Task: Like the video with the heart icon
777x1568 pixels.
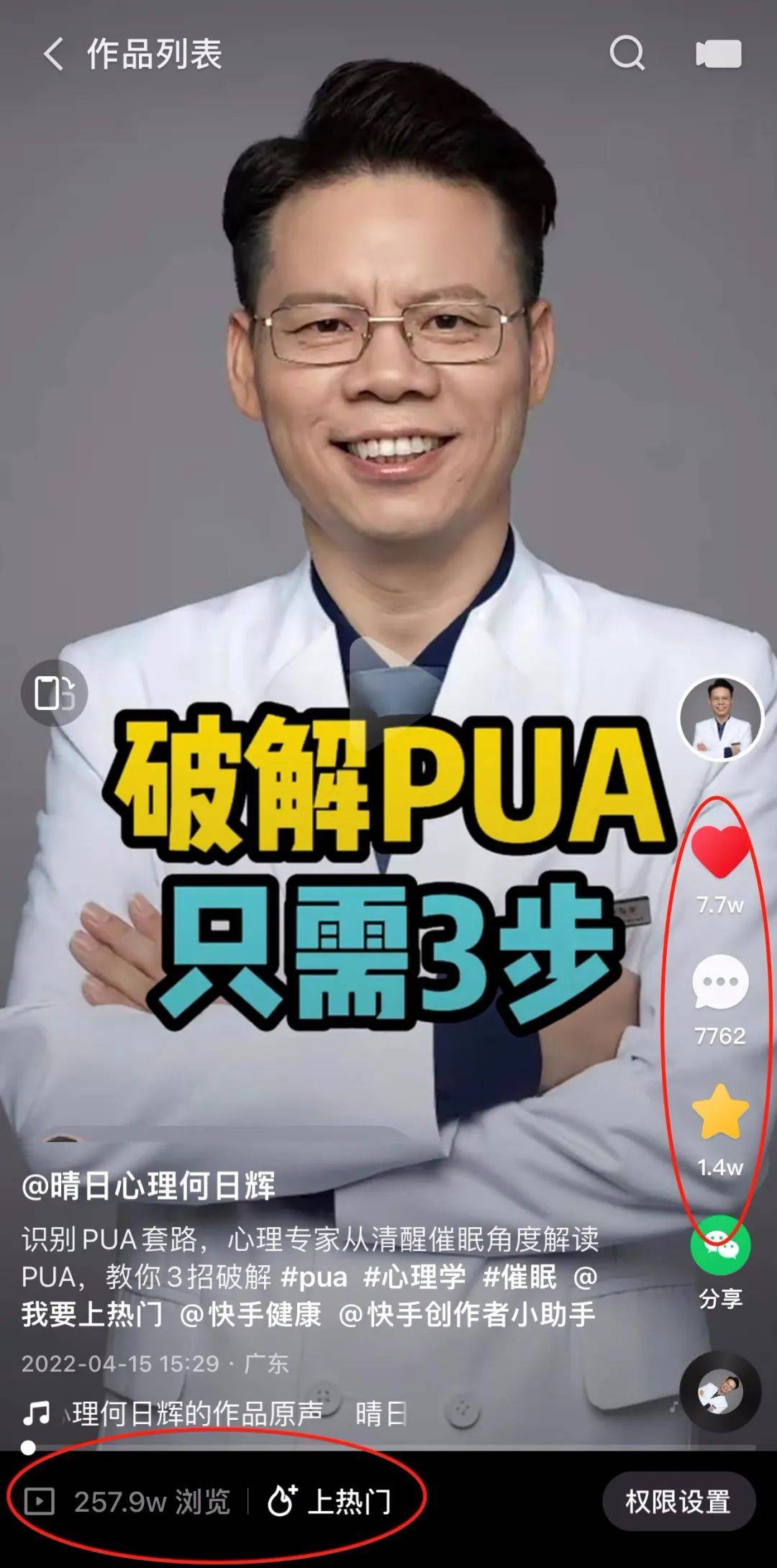Action: point(720,852)
